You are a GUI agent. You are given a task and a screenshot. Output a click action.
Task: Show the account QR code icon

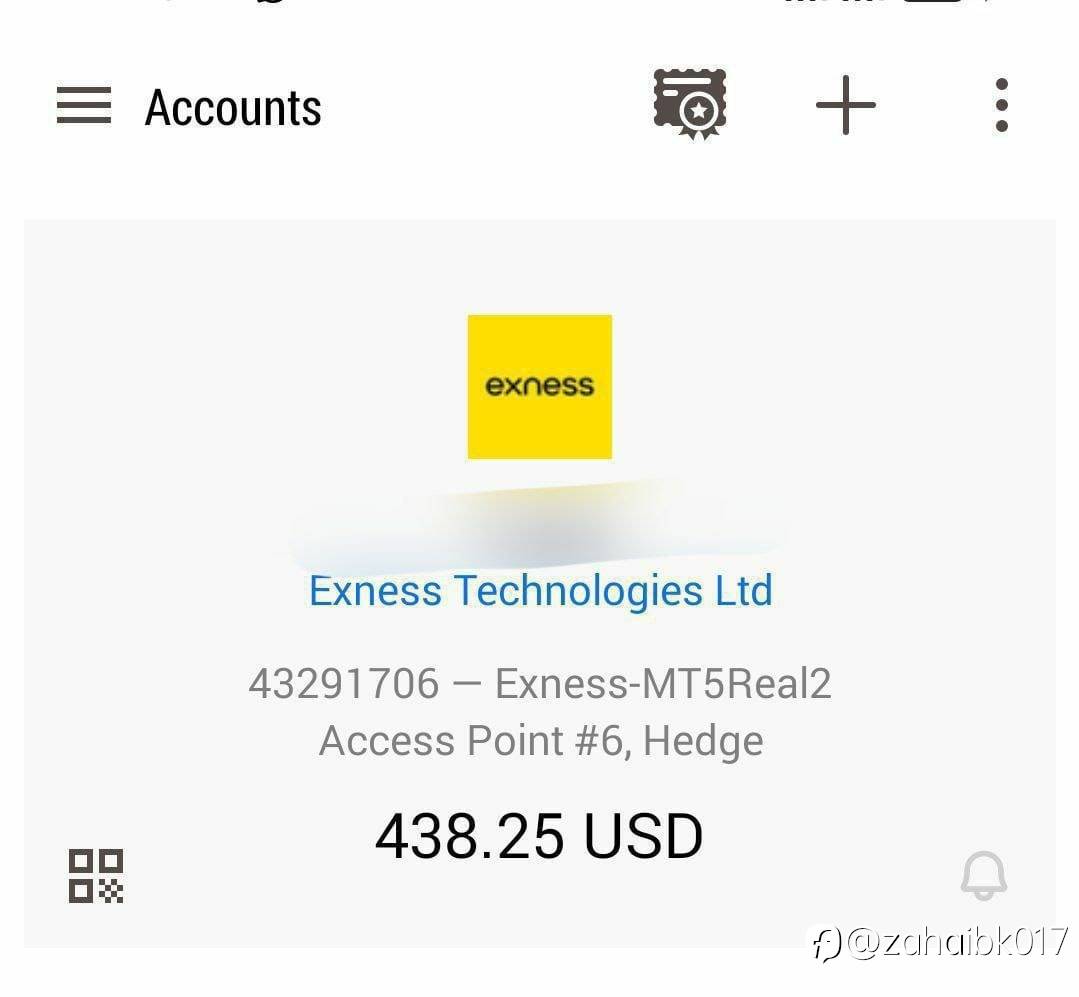96,876
